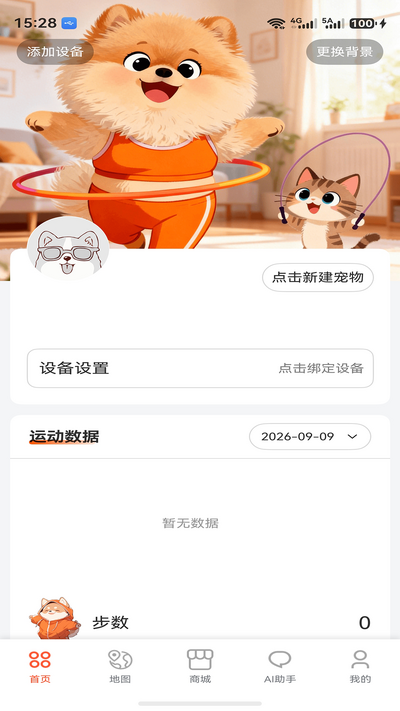Select the 我的 tab
This screenshot has width=400, height=711.
click(x=360, y=667)
